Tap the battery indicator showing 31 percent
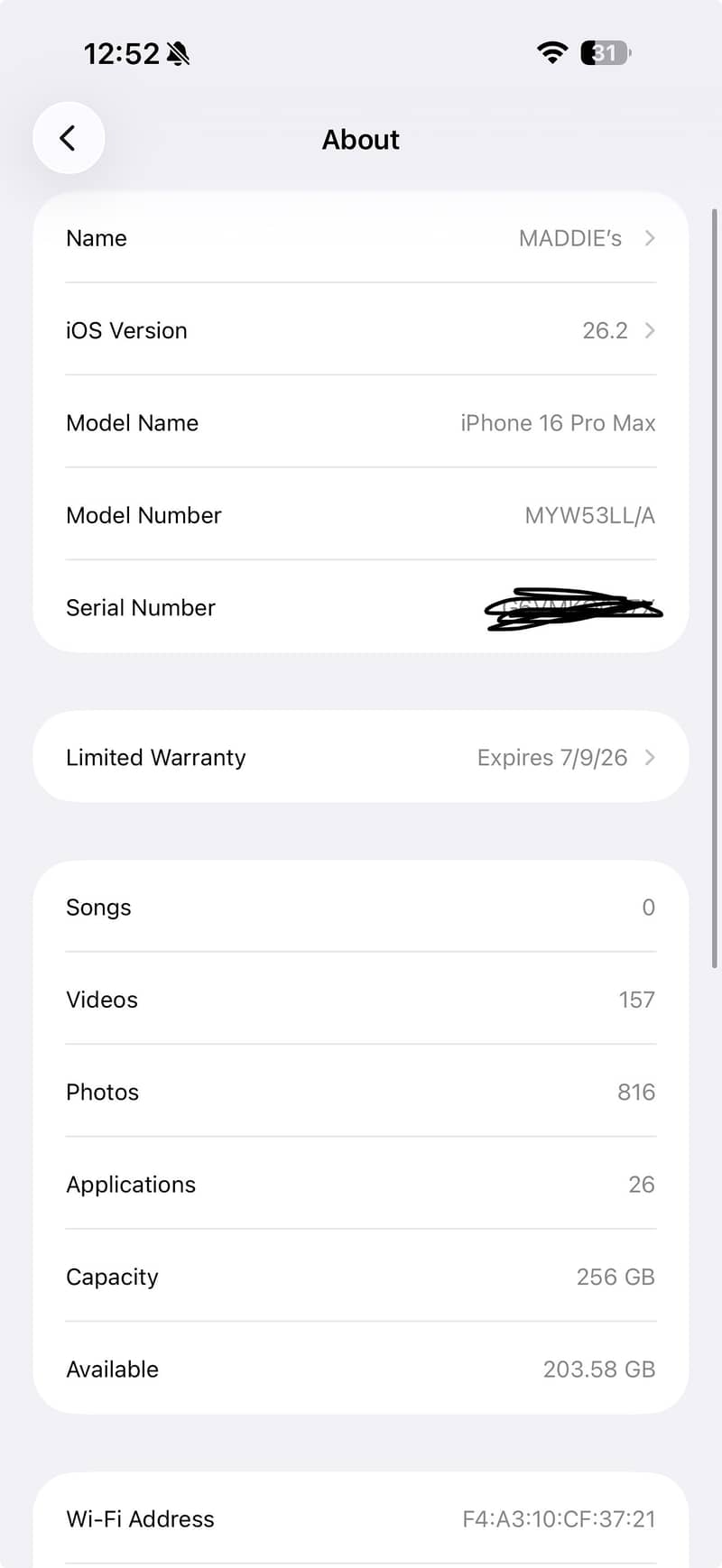Screen dimensions: 722x1568 pyautogui.click(x=604, y=53)
